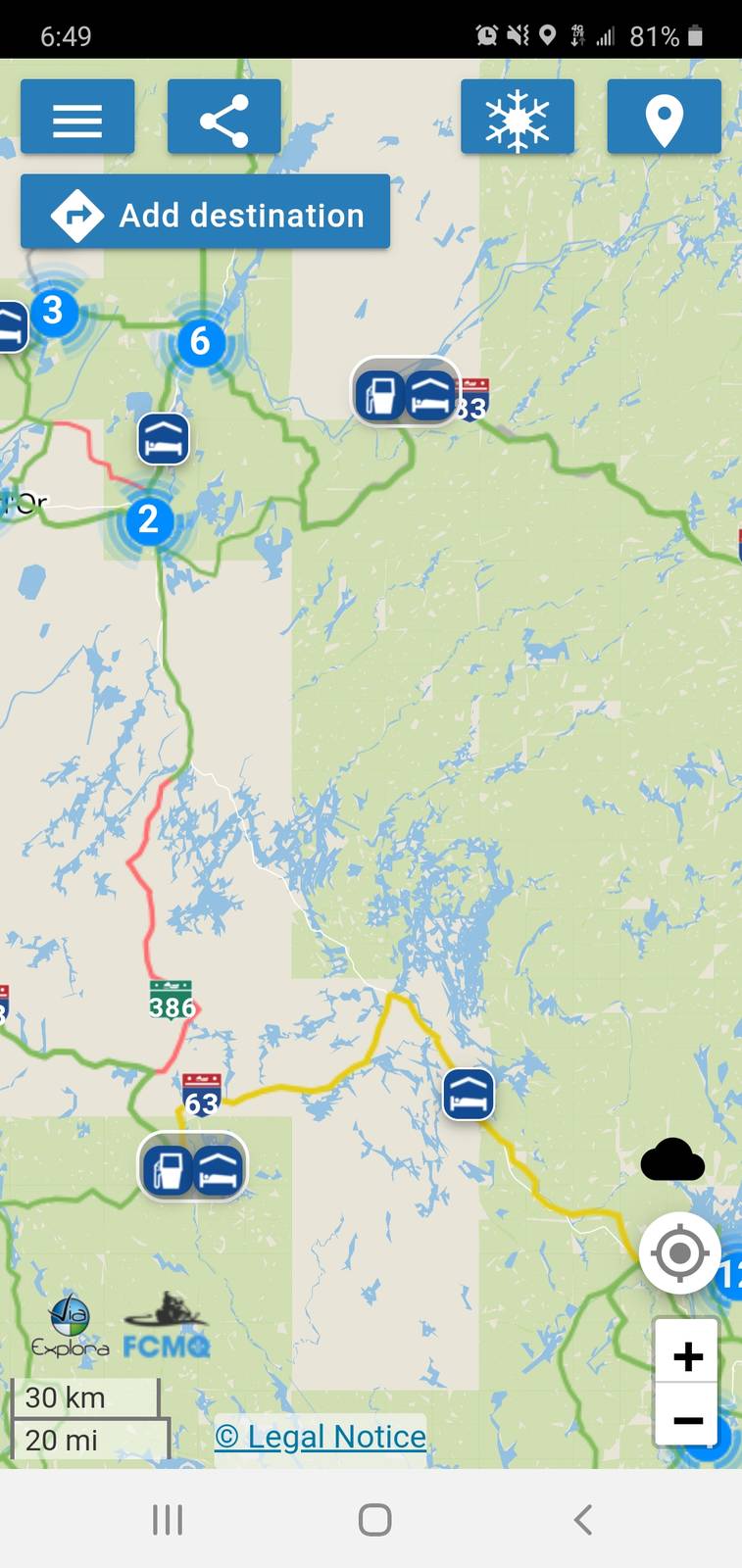Go back using the system back button
742x1568 pixels.
[x=583, y=1520]
